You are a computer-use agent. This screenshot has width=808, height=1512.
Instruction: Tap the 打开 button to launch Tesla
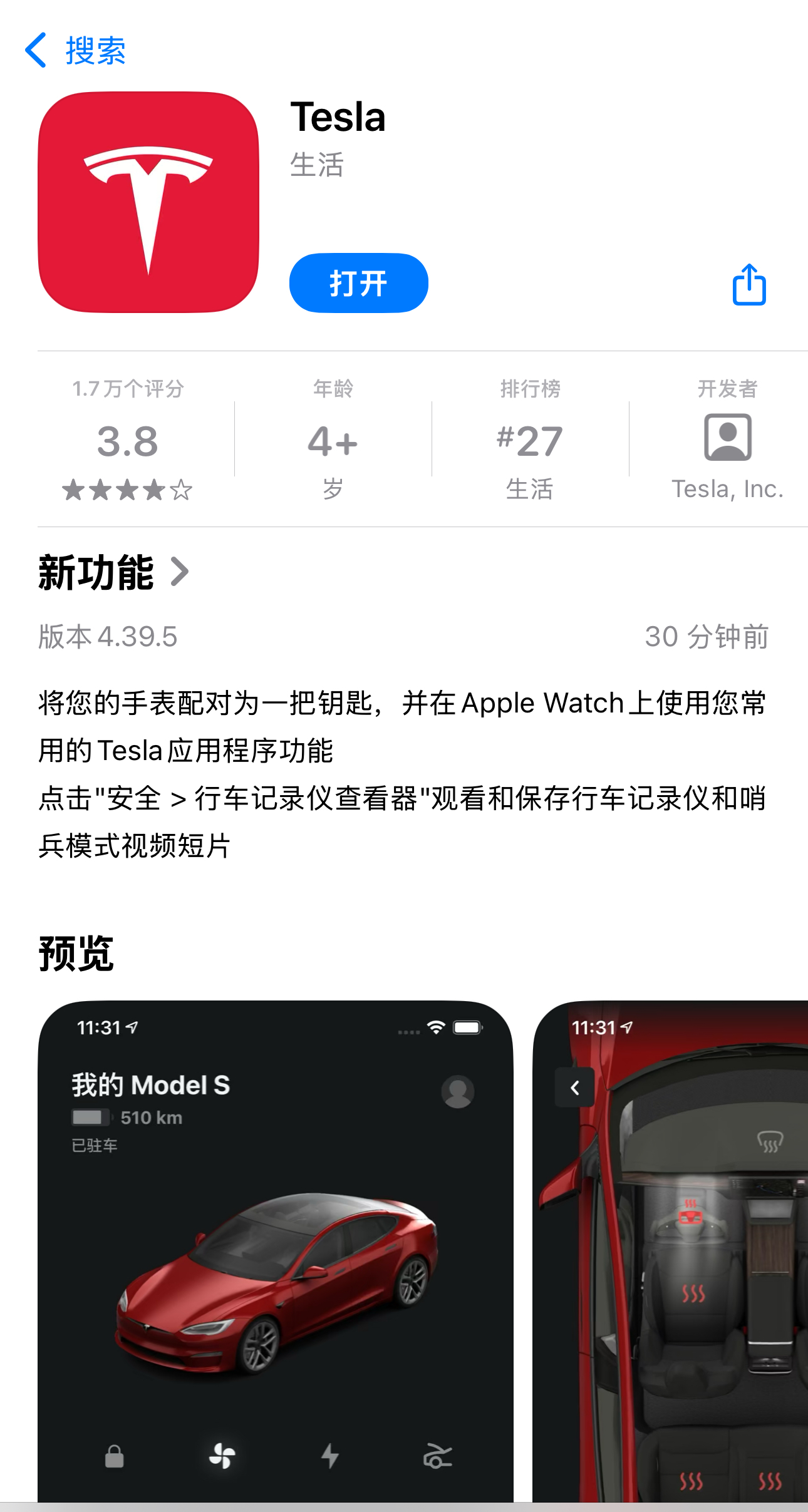tap(358, 283)
